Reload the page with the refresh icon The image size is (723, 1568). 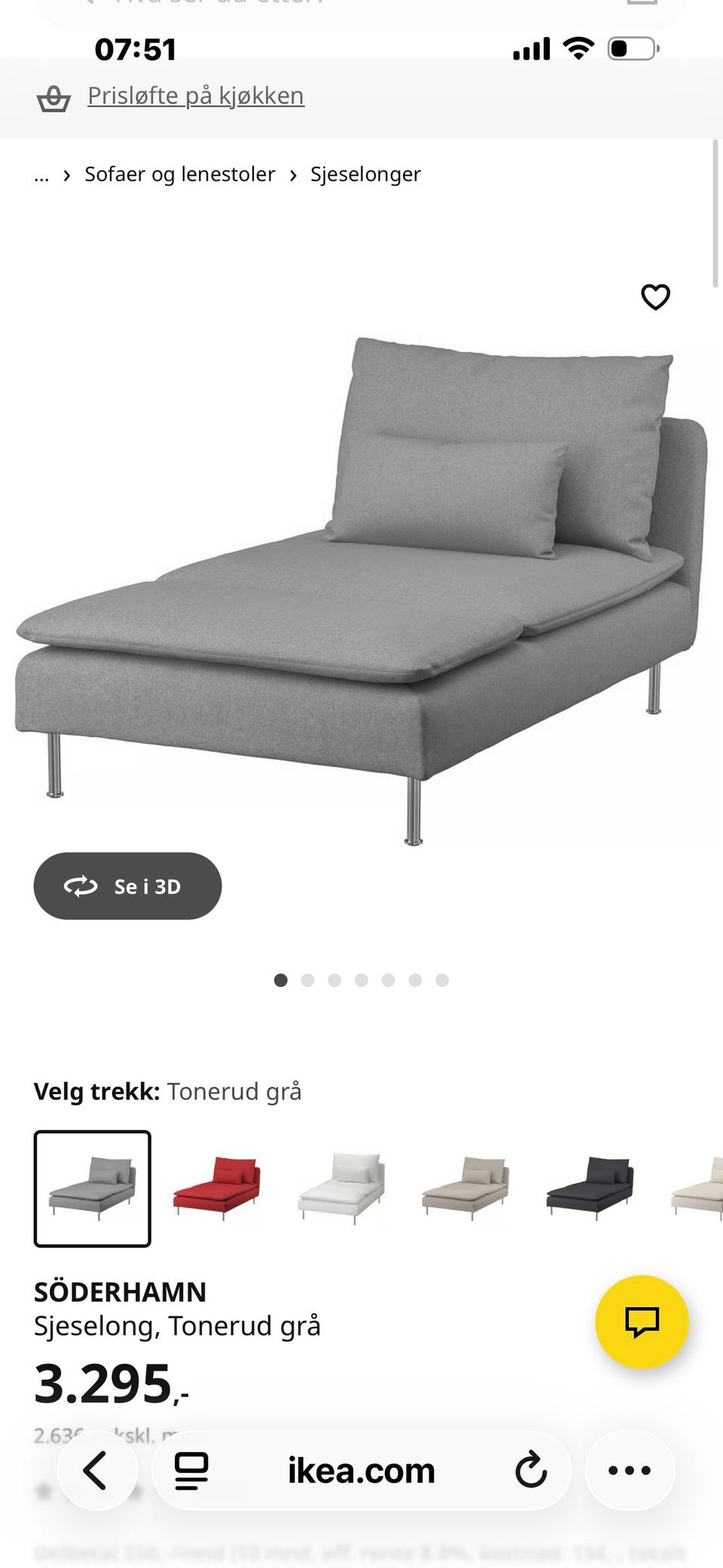(x=532, y=1470)
